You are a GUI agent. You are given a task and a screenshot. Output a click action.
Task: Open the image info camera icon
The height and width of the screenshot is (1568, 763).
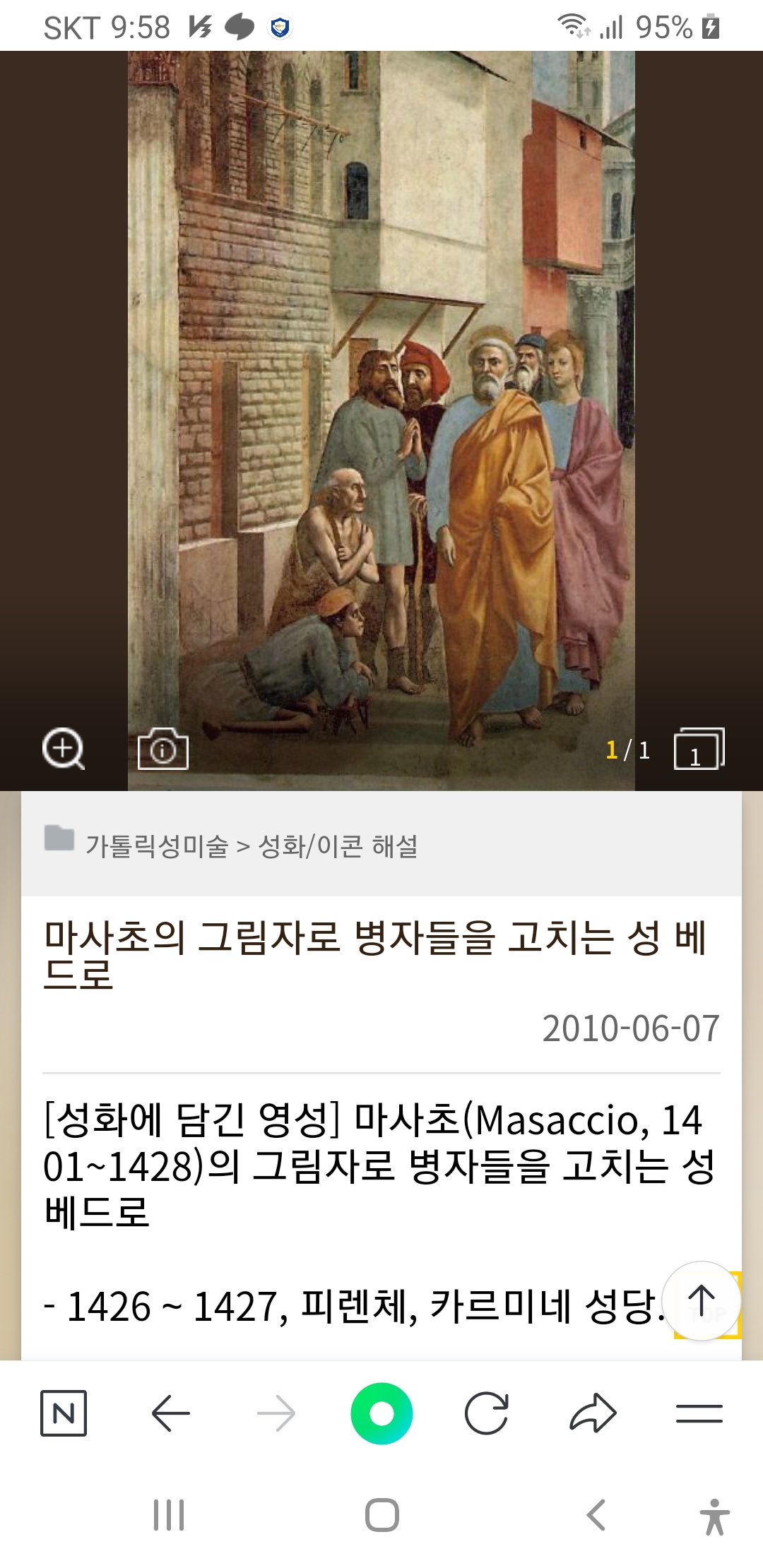pyautogui.click(x=163, y=749)
